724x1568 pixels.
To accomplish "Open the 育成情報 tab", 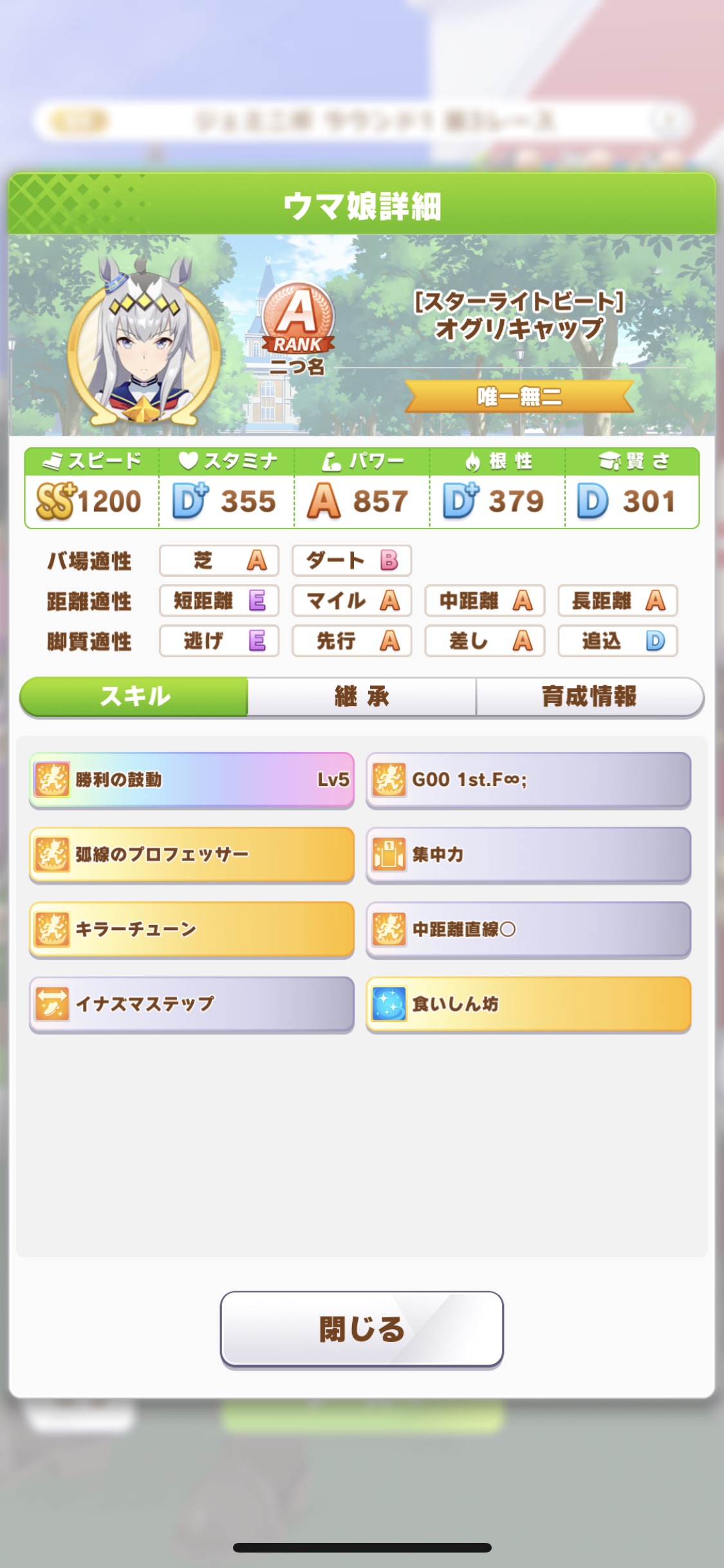I will [x=589, y=696].
